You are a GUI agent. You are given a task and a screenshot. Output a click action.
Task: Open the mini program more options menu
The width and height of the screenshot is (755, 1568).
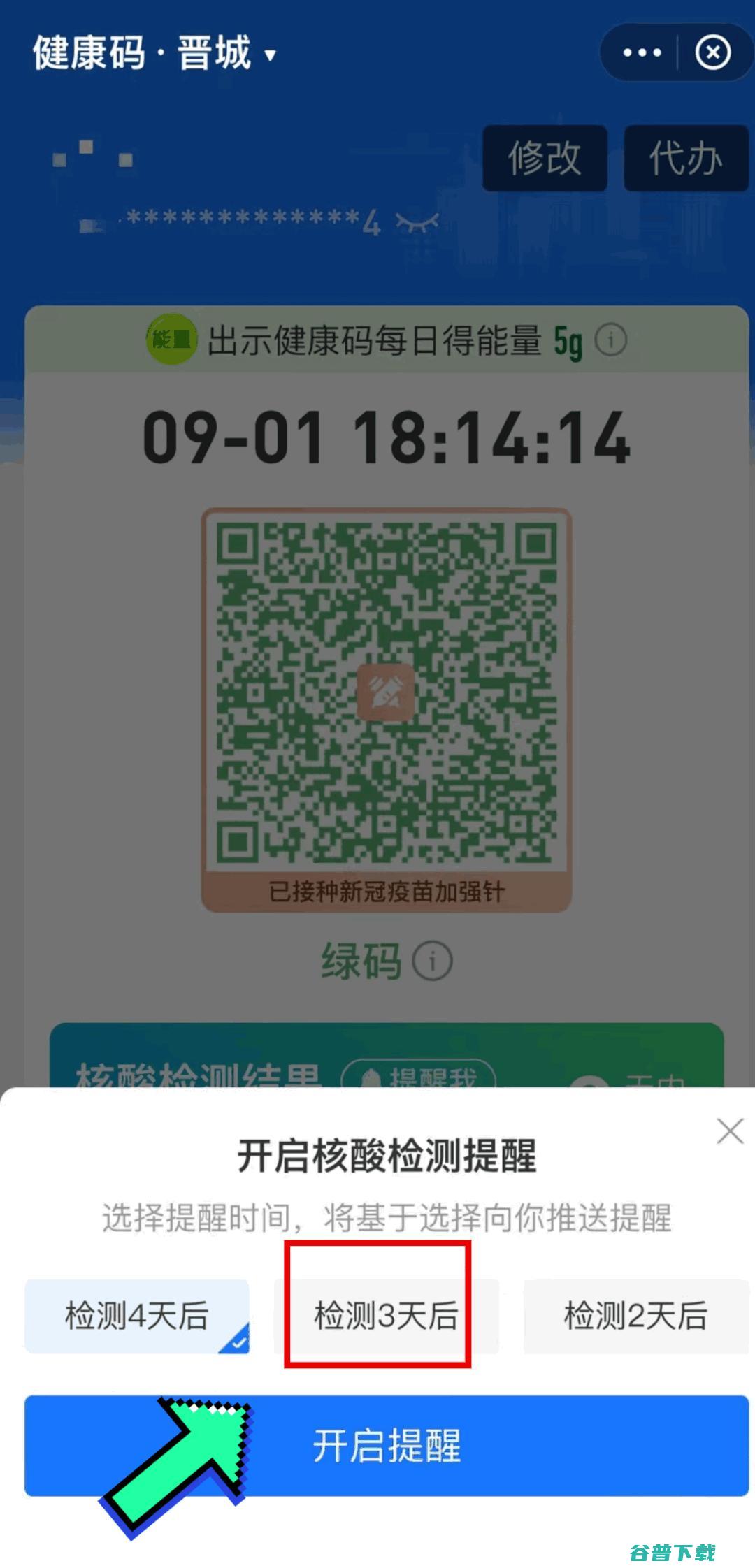[x=642, y=52]
